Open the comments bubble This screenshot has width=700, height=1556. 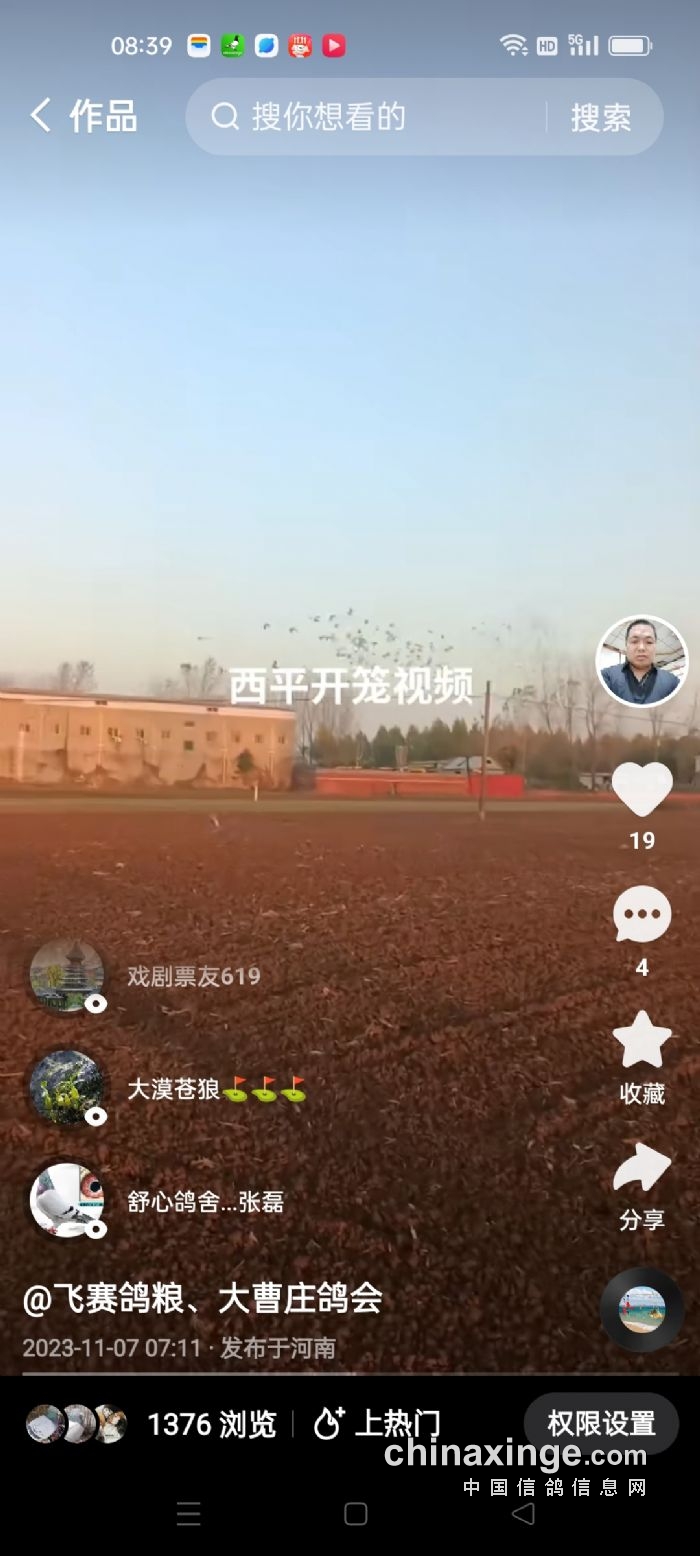tap(641, 916)
